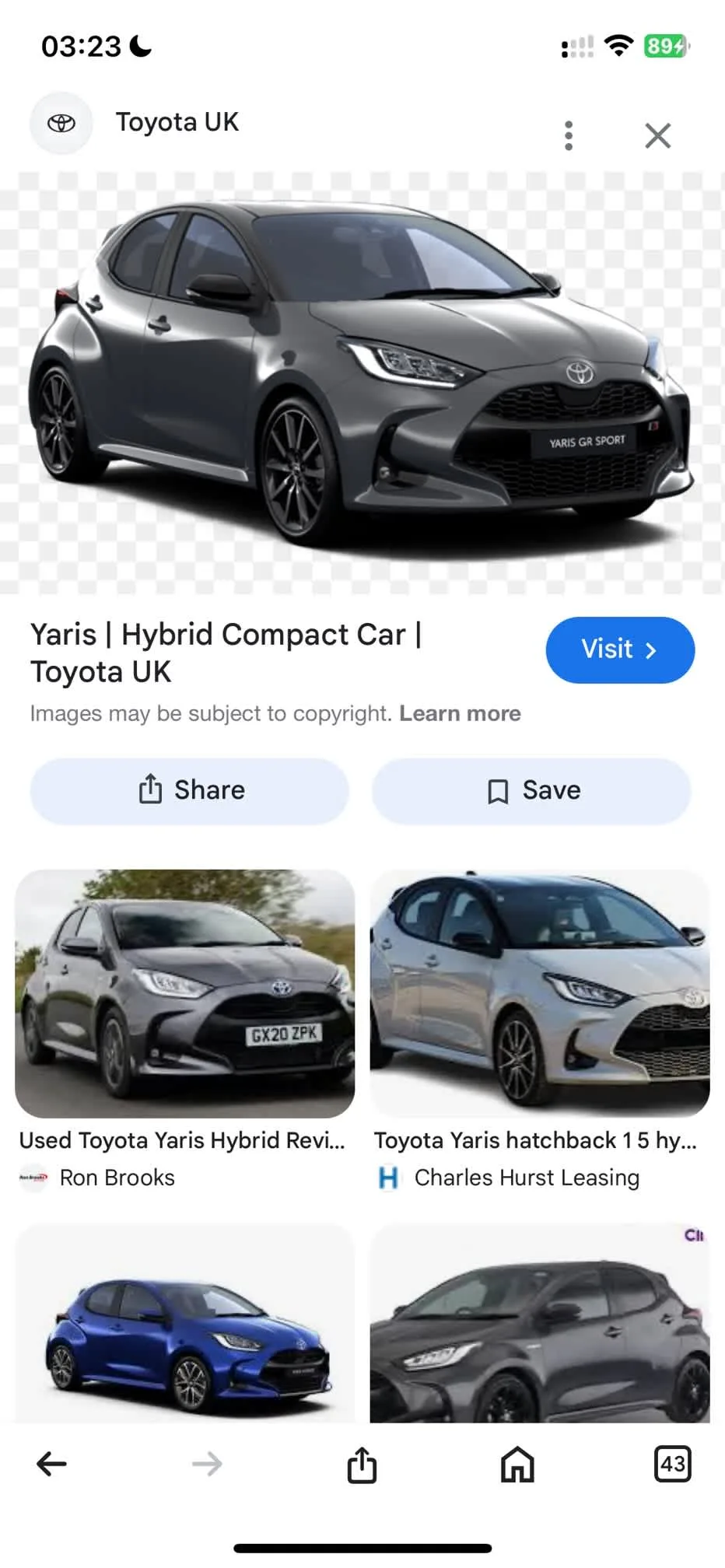Screen dimensions: 725x1568
Task: Visit the Toyota UK page
Action: tap(619, 650)
